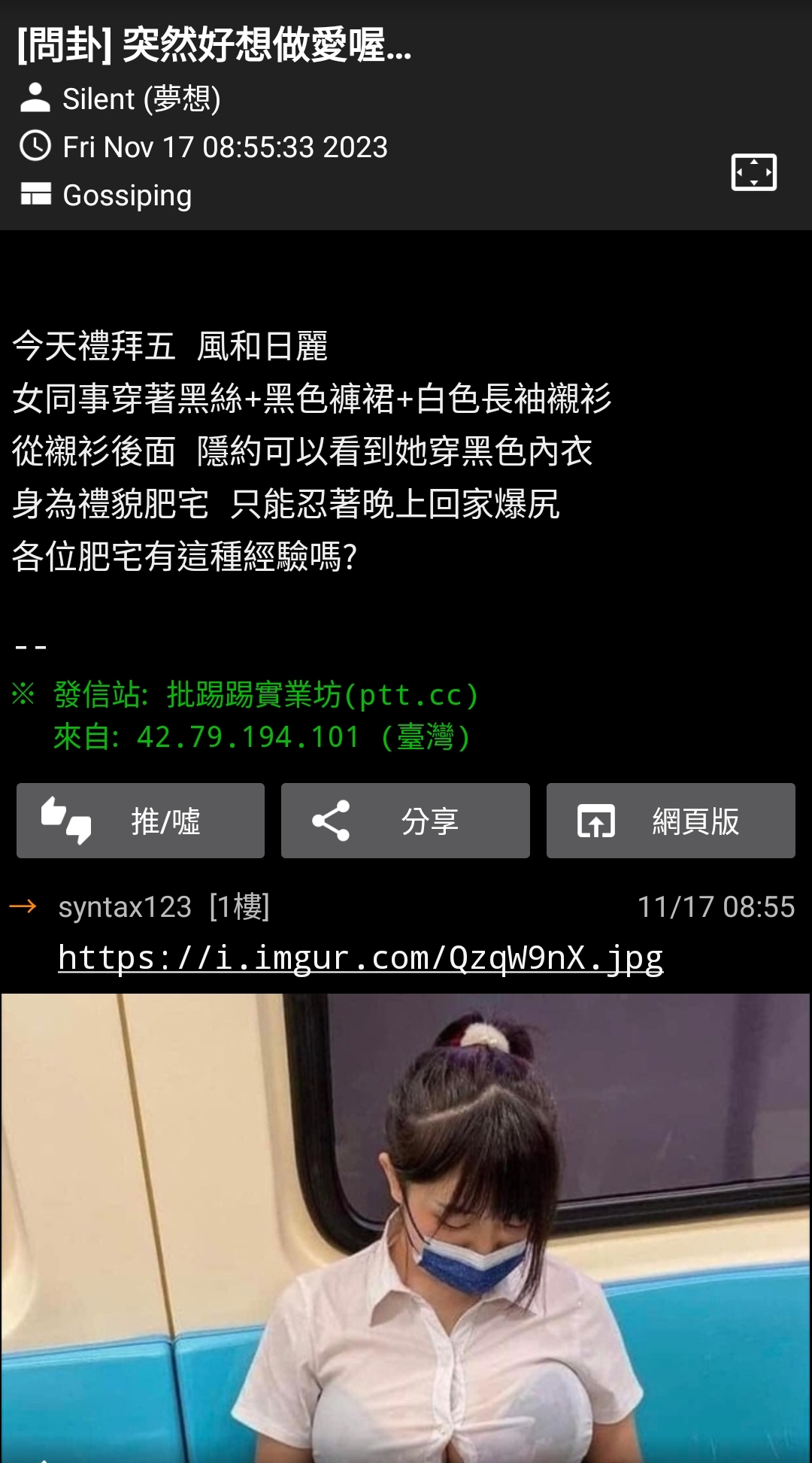Open the 推/噓 push or boo button
Screen dimensions: 812x1463
pos(141,821)
